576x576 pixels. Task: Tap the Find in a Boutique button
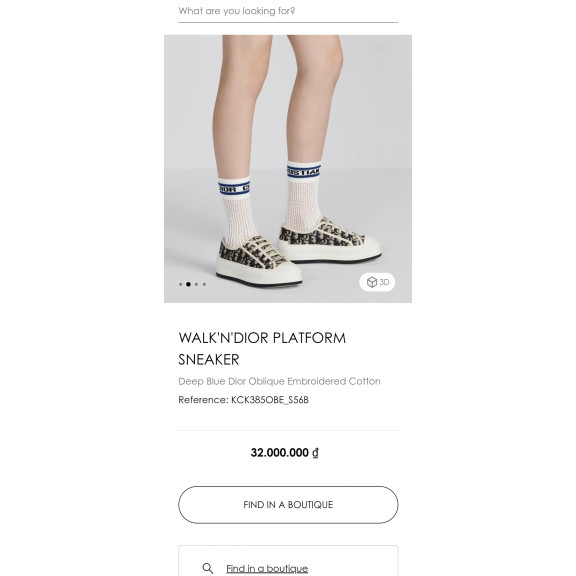288,505
